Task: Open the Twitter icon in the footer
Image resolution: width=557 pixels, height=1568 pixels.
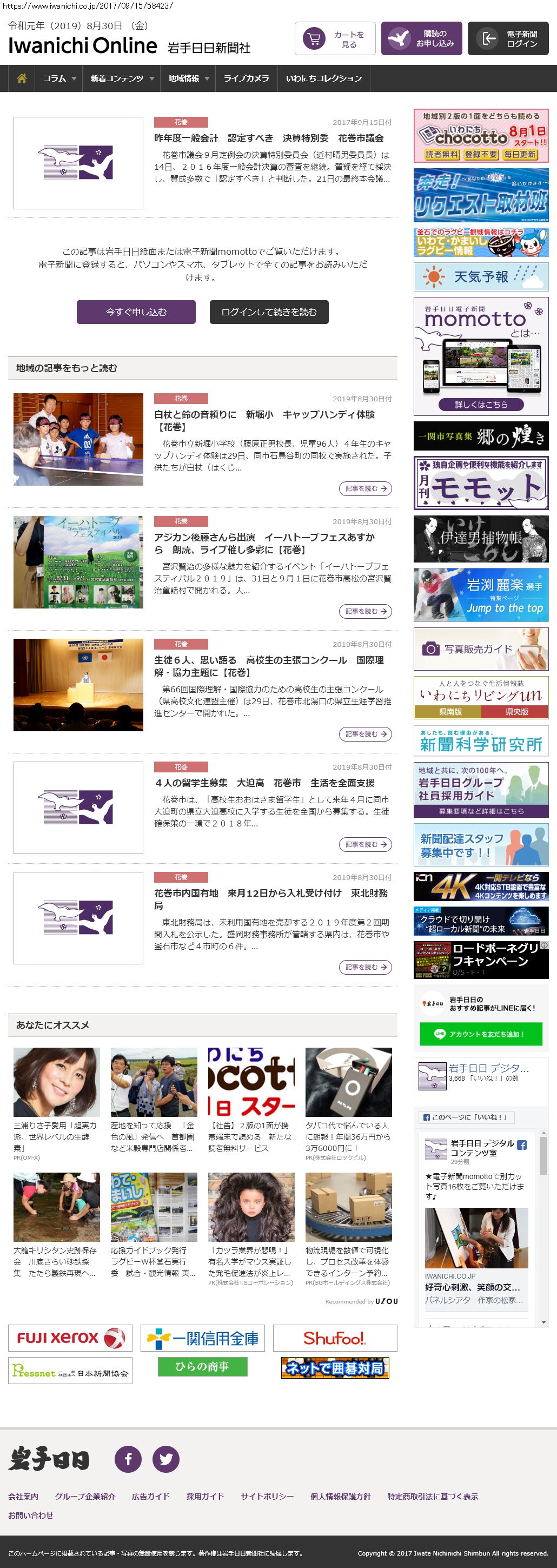Action: 165,1459
